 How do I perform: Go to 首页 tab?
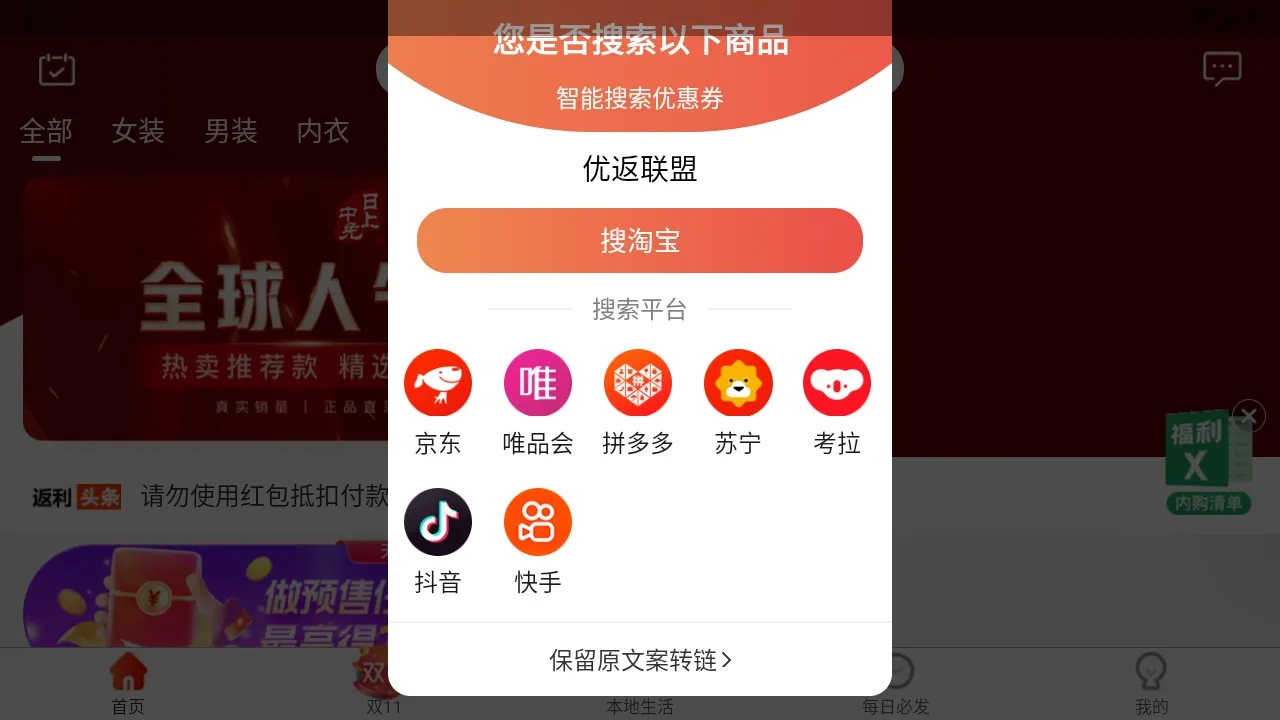128,684
